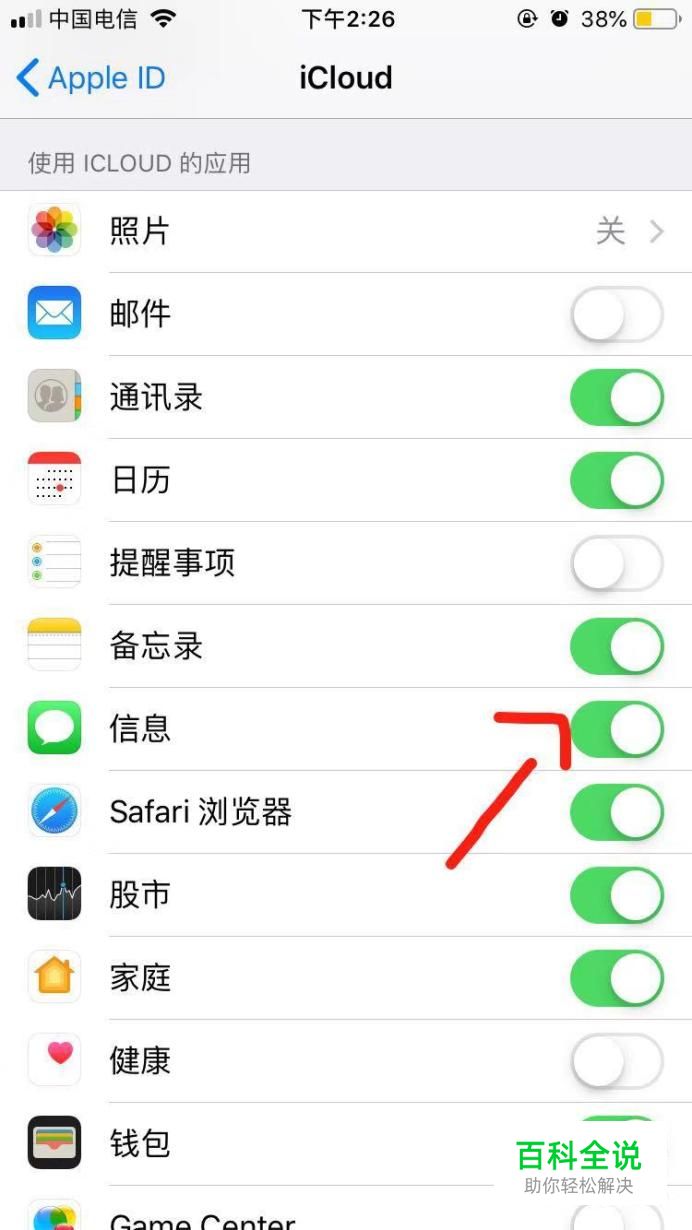Disable 日历 iCloud sync
The image size is (692, 1230).
pyautogui.click(x=616, y=481)
